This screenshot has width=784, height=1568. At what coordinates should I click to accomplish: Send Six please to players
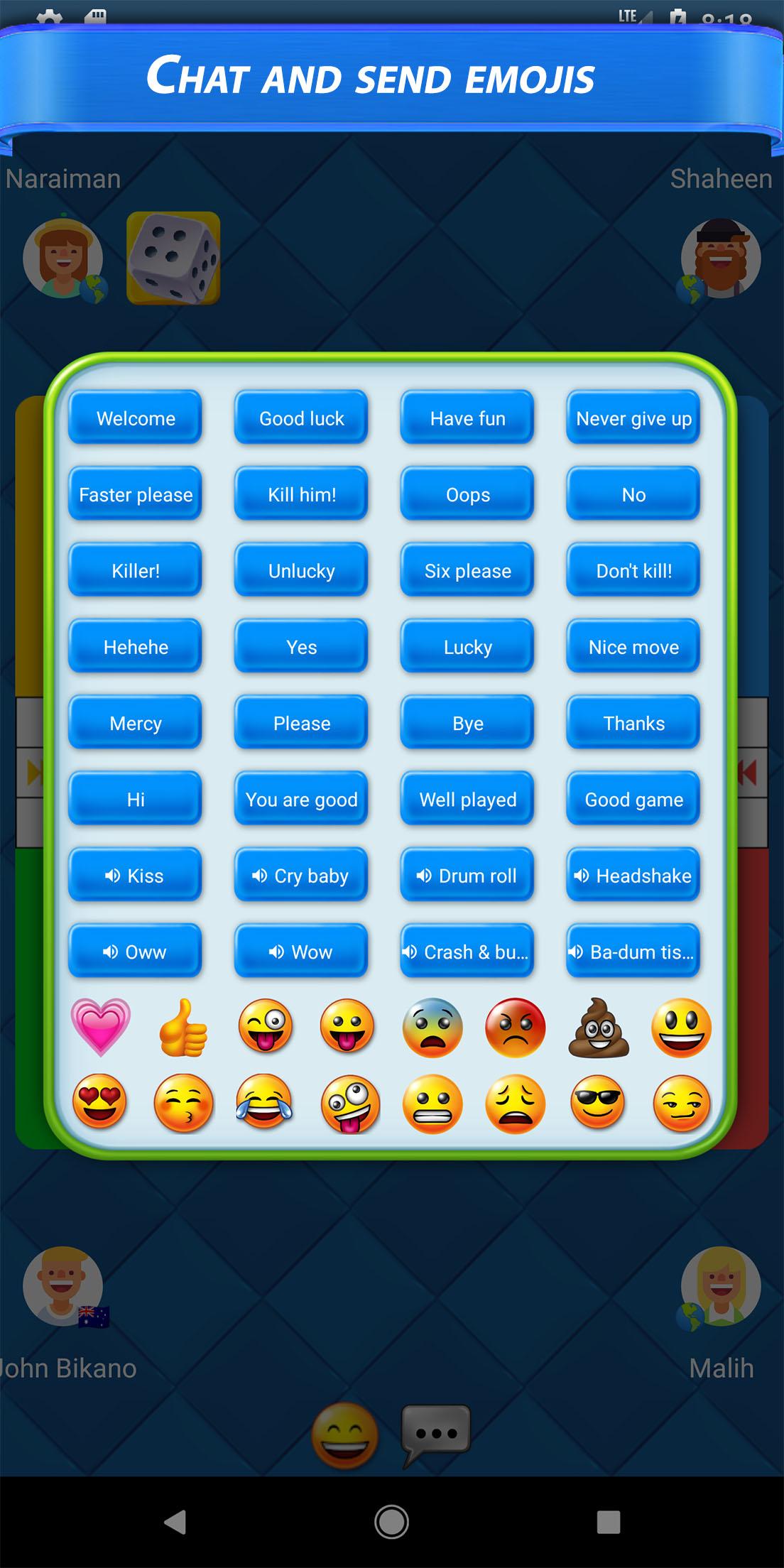point(467,570)
